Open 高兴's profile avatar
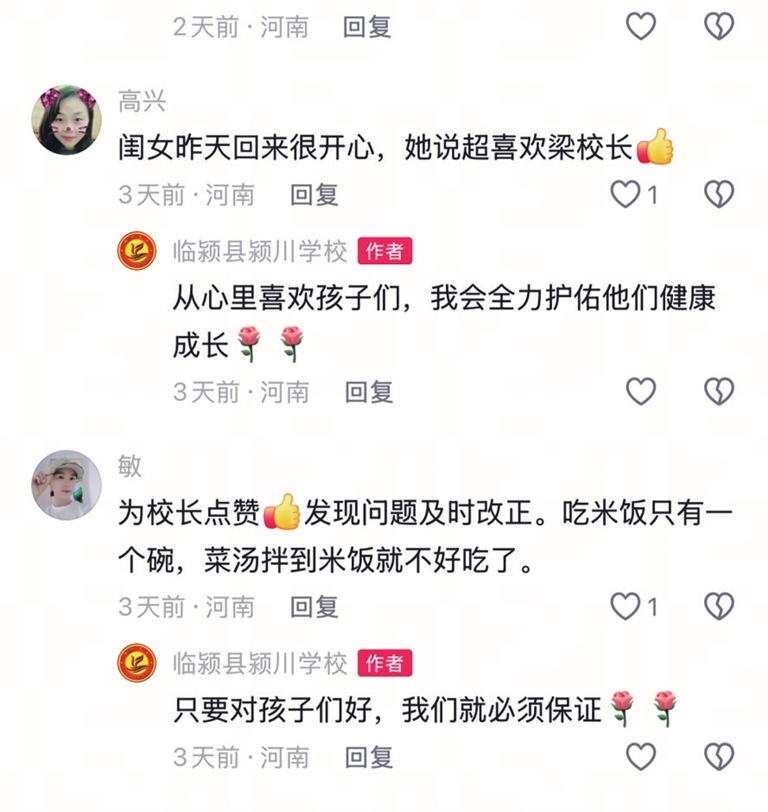The image size is (768, 812). [x=67, y=120]
